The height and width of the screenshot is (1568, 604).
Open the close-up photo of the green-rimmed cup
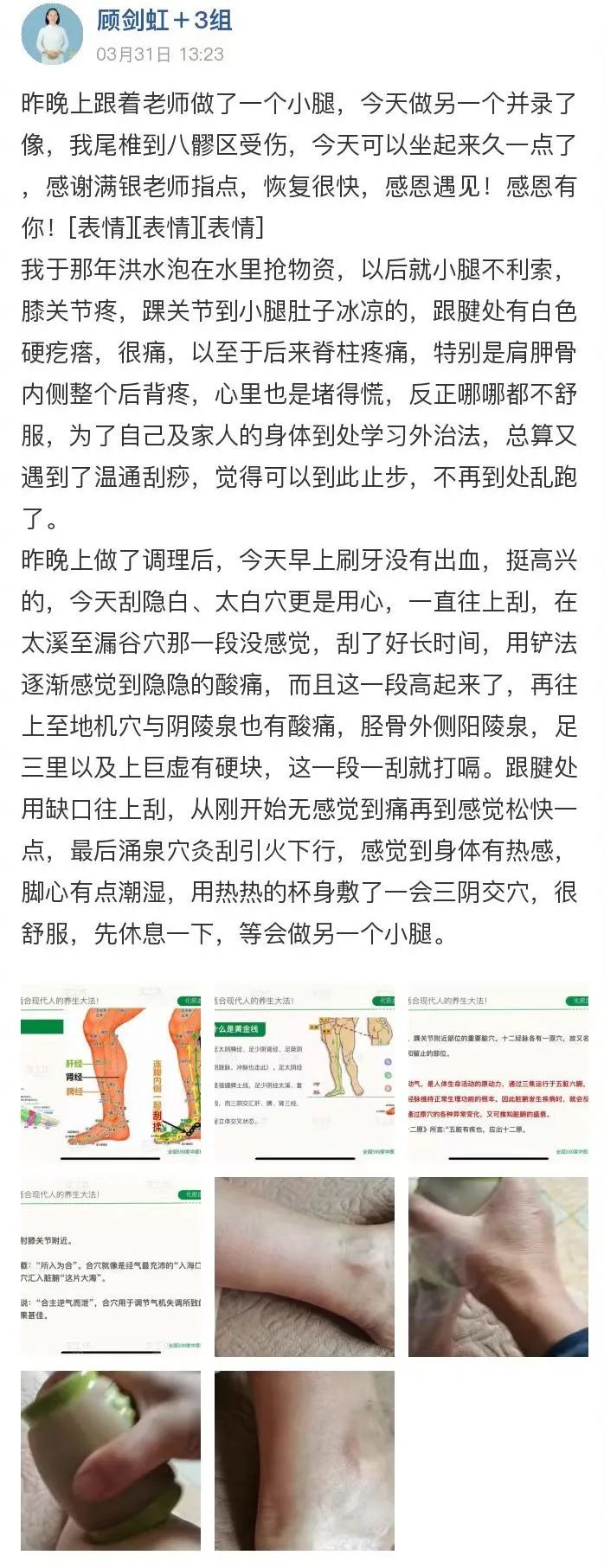tap(111, 1460)
